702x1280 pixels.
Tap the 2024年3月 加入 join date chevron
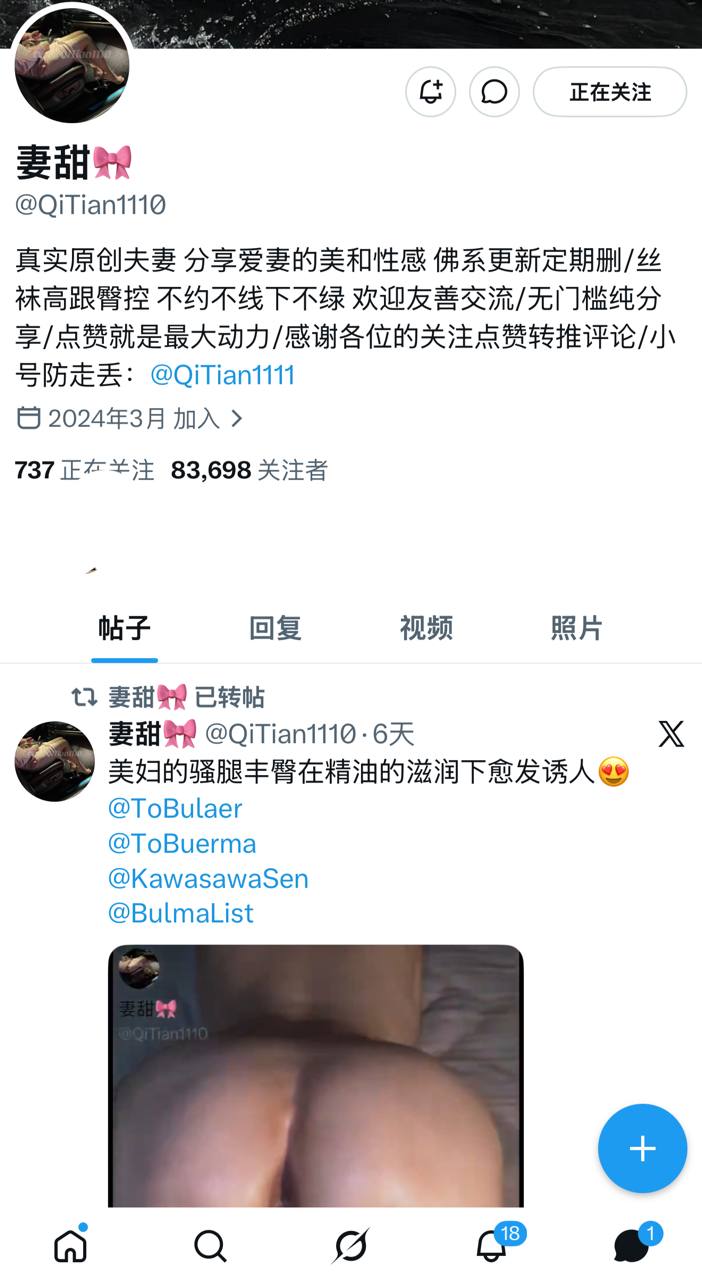(x=237, y=418)
